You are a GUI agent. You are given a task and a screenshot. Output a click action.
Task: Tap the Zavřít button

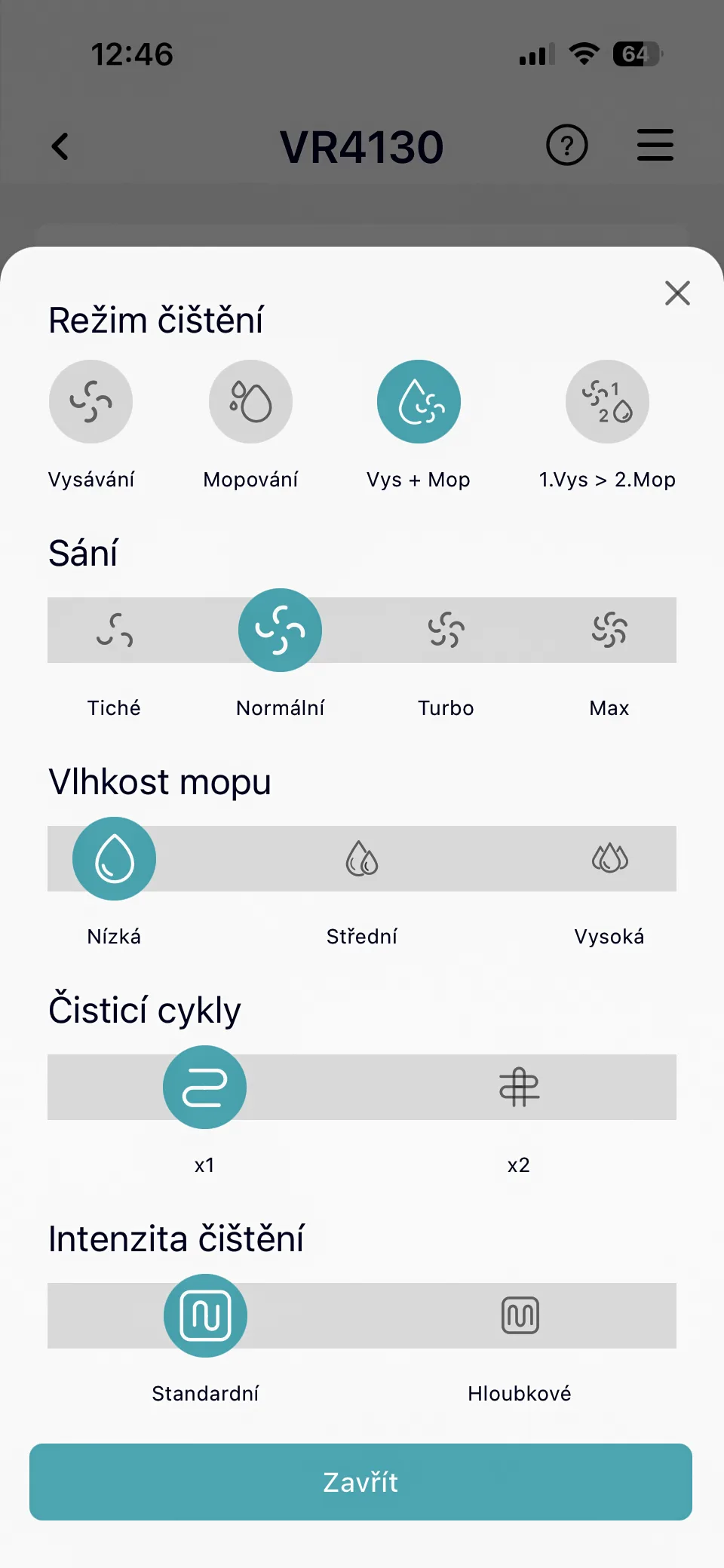coord(361,1482)
